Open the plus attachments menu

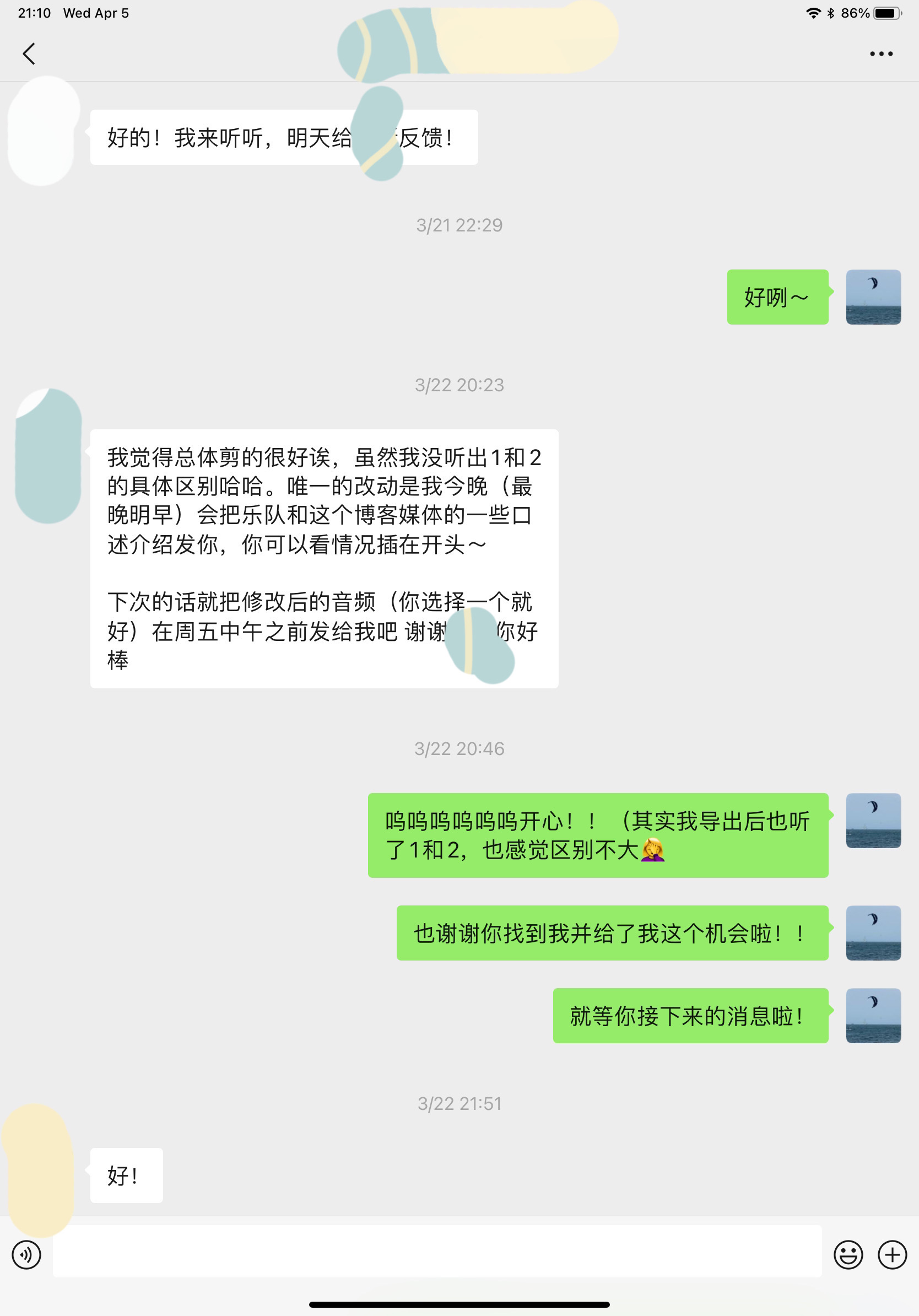click(x=892, y=1255)
